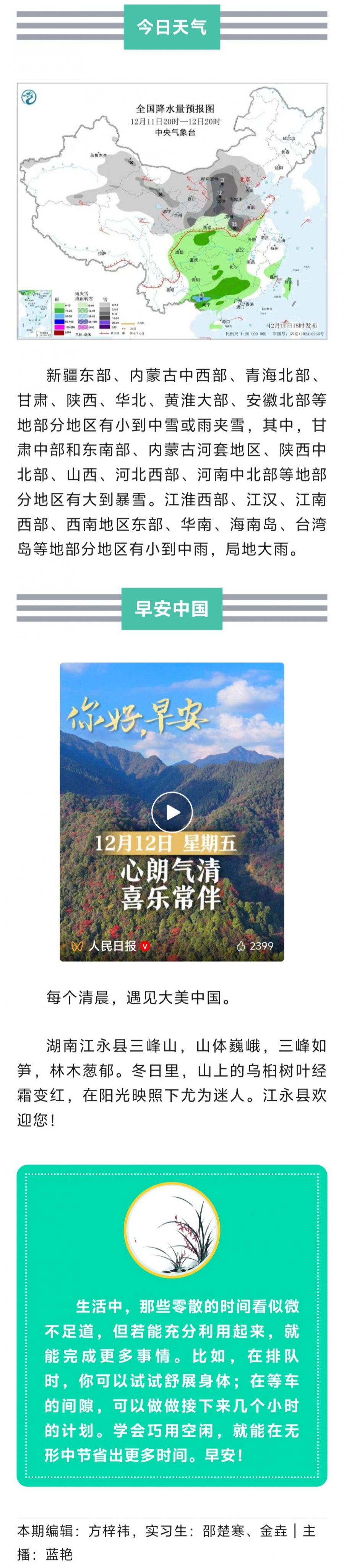Play the 人民日报 morning greeting video
Image resolution: width=344 pixels, height=1568 pixels.
tap(172, 812)
